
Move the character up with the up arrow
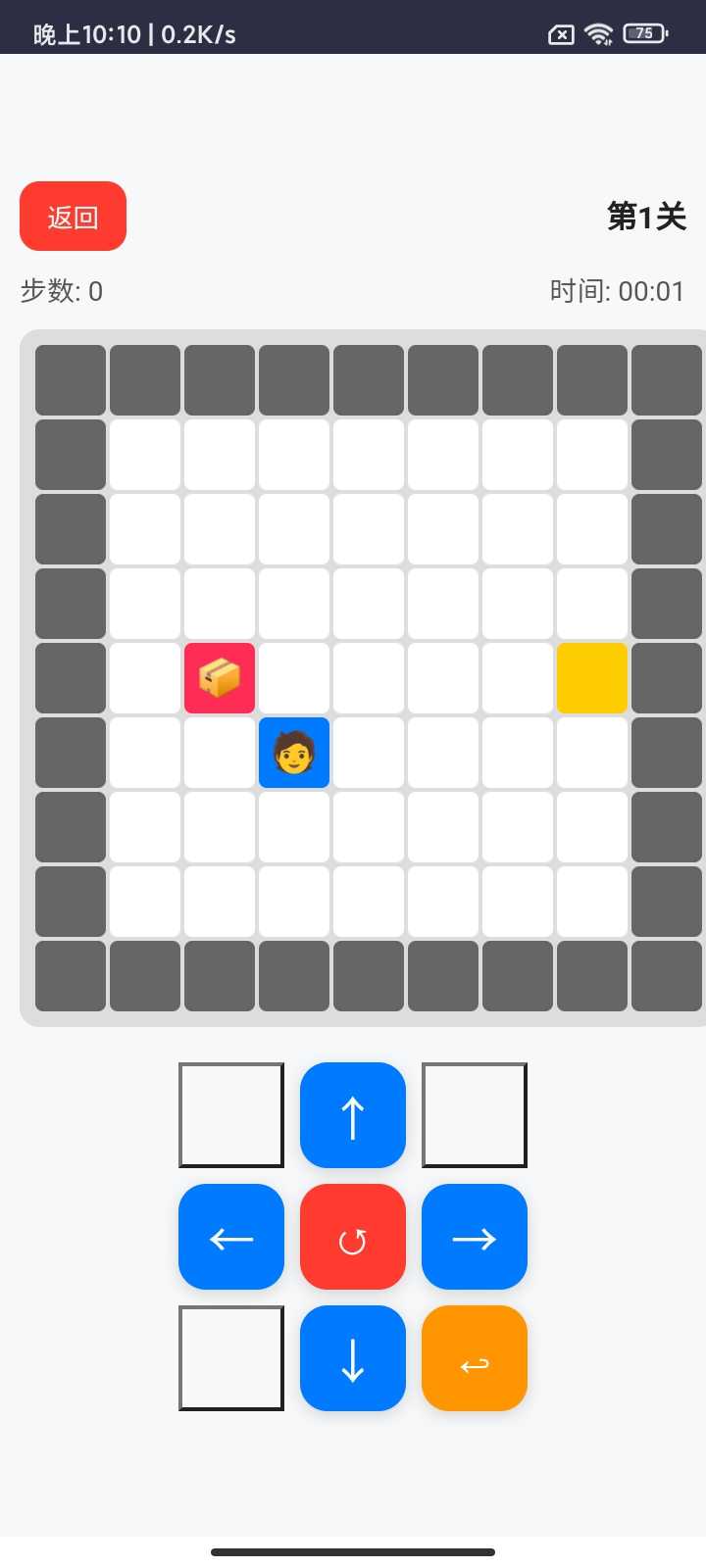click(x=353, y=1115)
